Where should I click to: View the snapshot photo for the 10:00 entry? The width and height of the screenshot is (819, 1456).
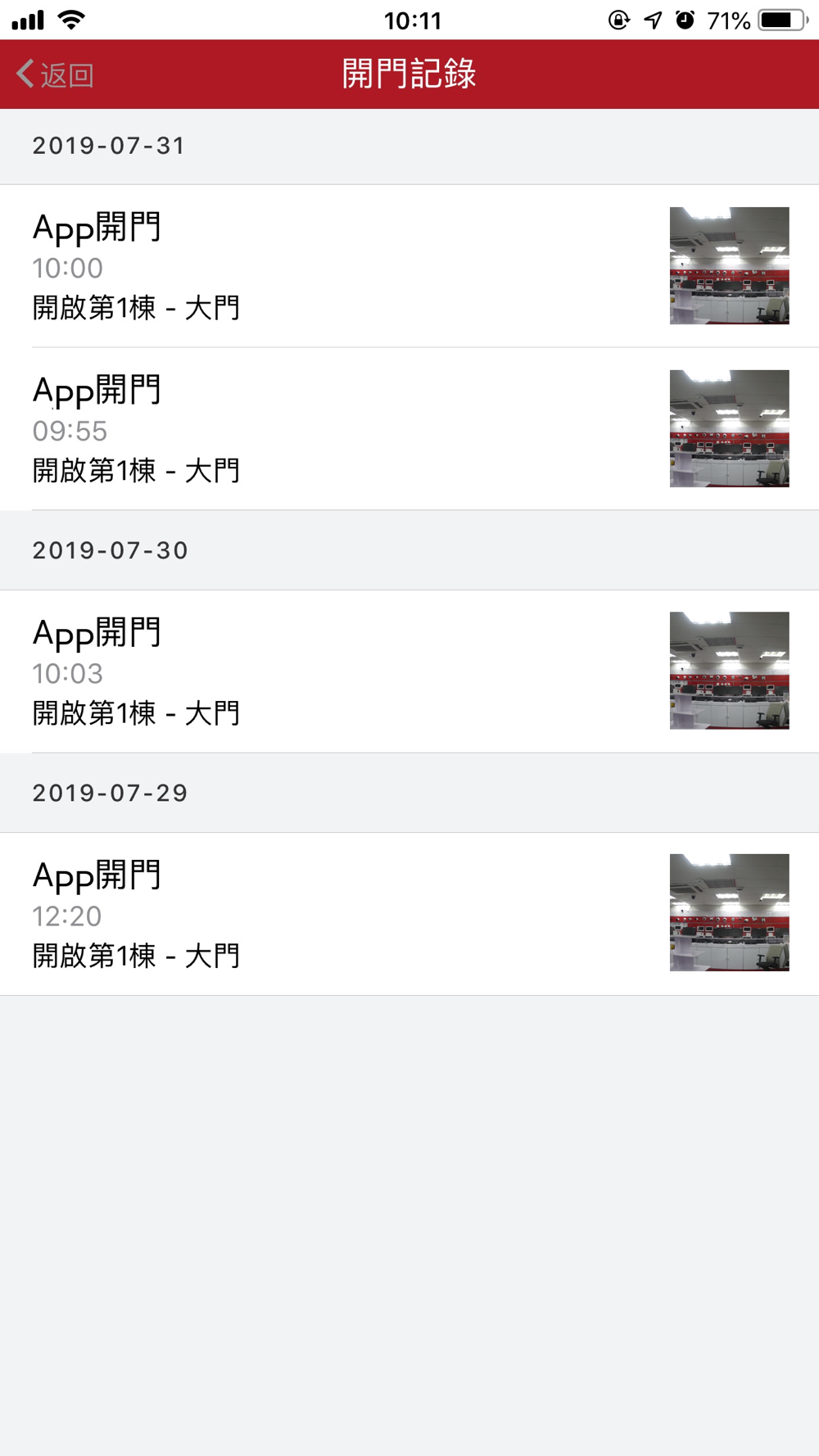(729, 266)
